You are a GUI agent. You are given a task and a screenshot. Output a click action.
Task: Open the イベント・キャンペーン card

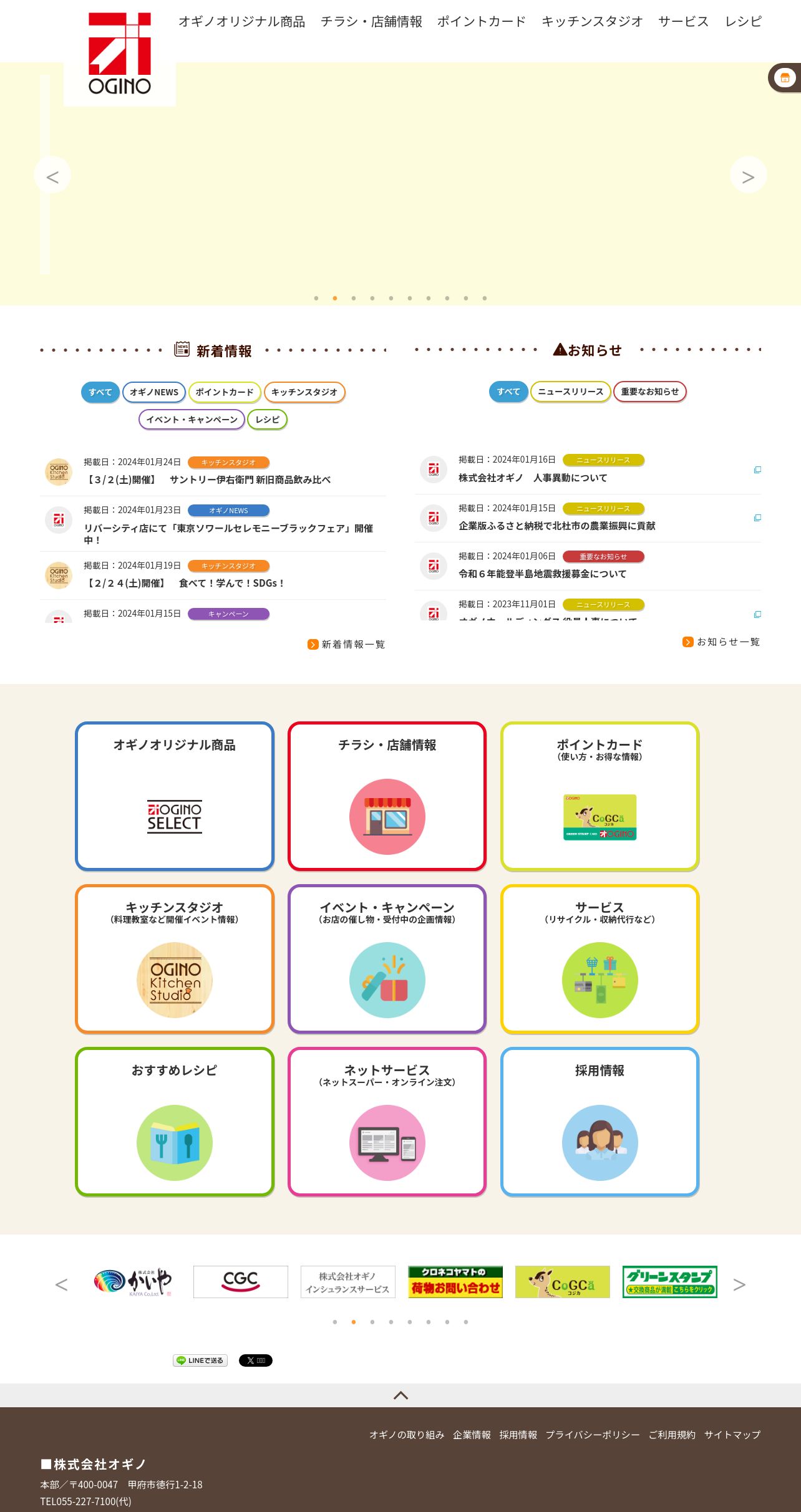point(387,959)
